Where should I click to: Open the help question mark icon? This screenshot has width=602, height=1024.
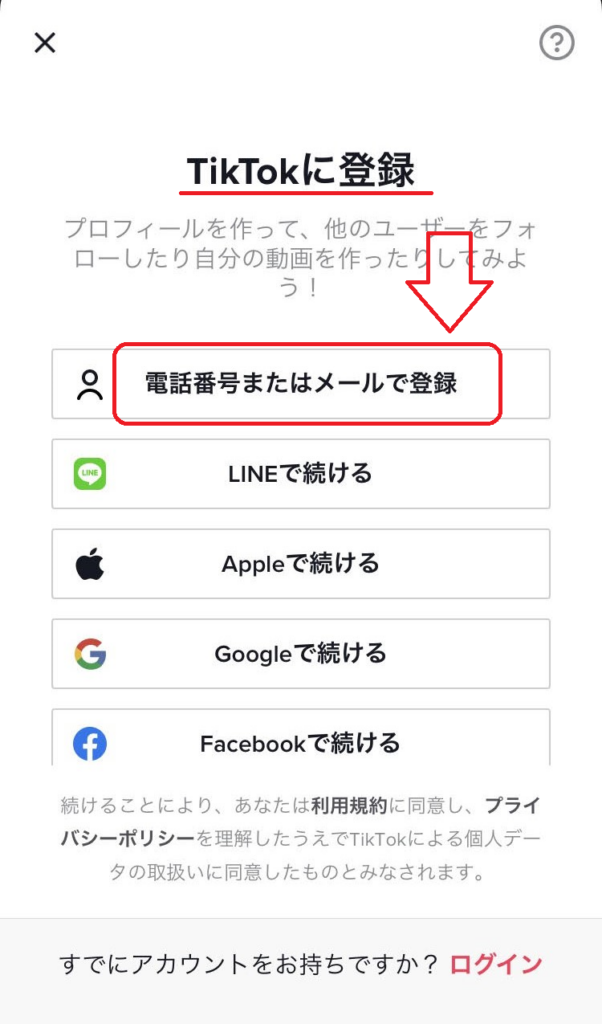pyautogui.click(x=557, y=43)
